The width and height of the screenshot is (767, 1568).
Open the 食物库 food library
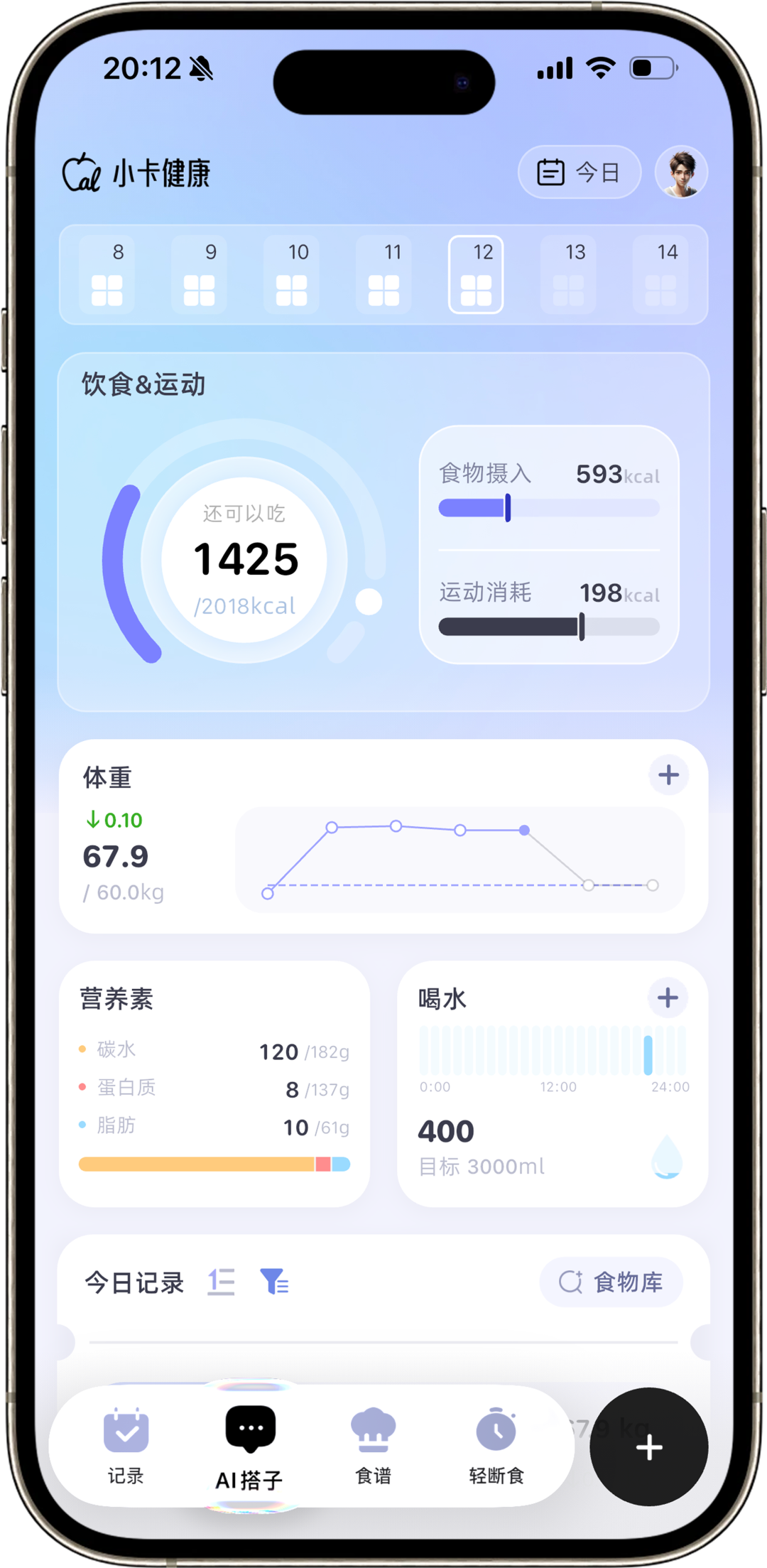(x=611, y=1282)
